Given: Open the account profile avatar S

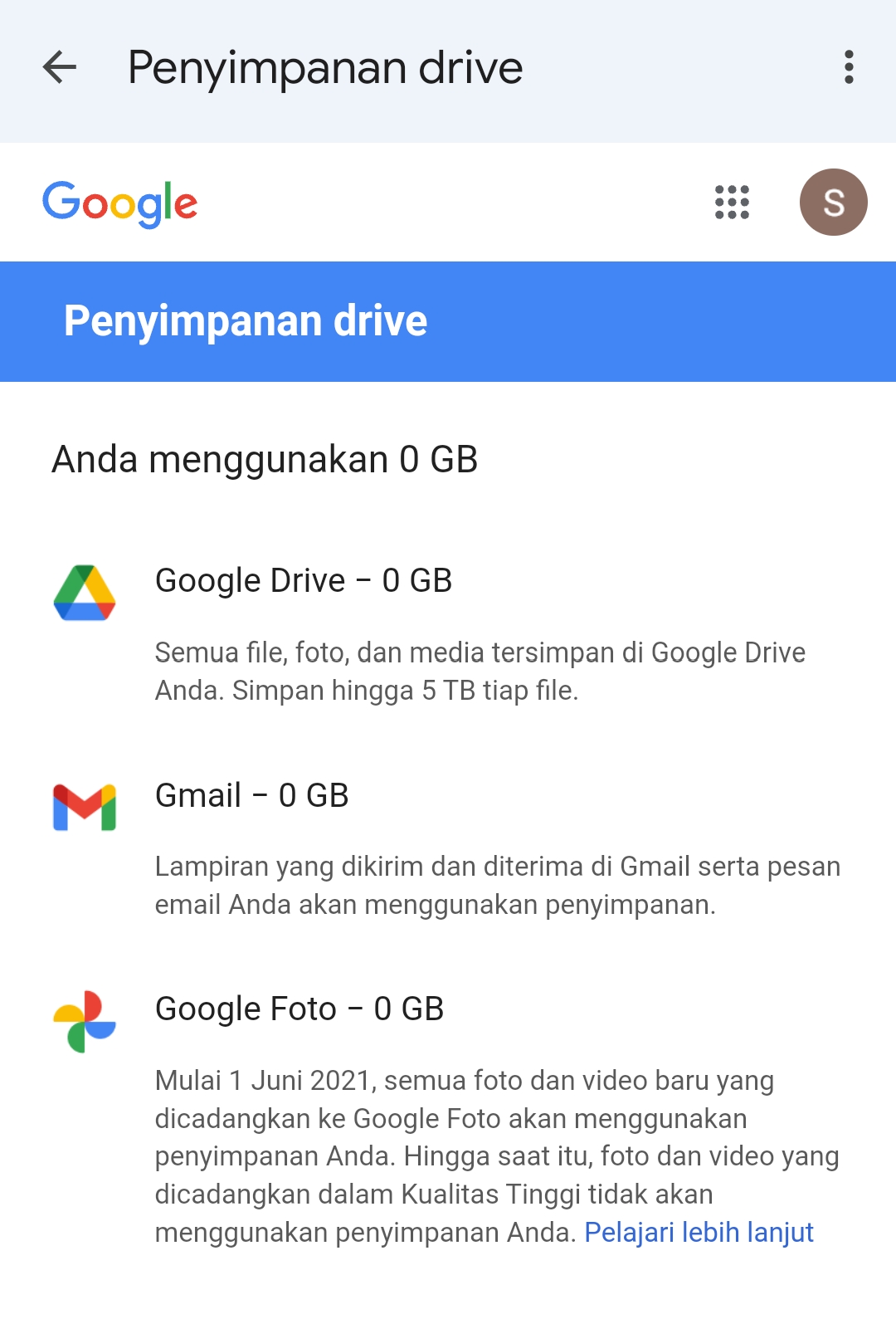Looking at the screenshot, I should coord(833,203).
